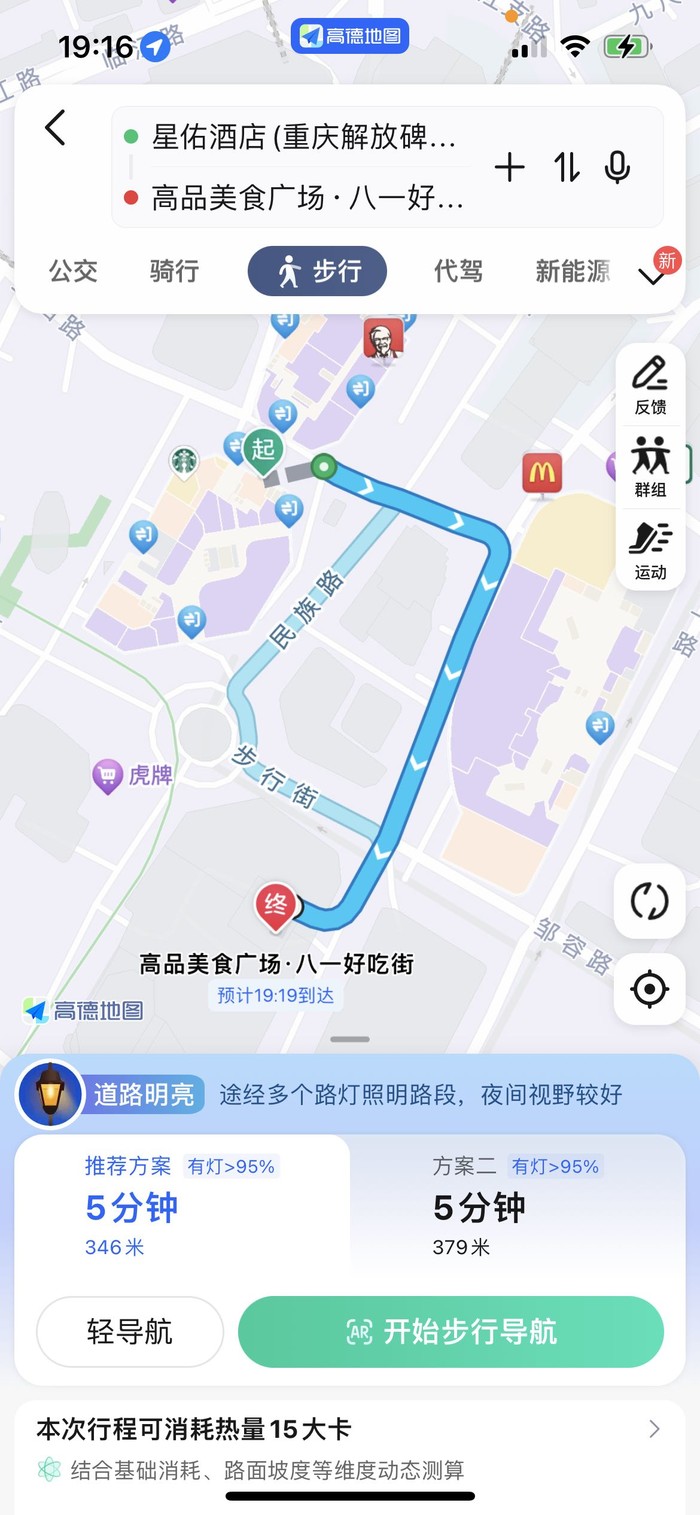Expand more travel modes with the chevron
Screen dimensions: 700x1515
coord(652,275)
